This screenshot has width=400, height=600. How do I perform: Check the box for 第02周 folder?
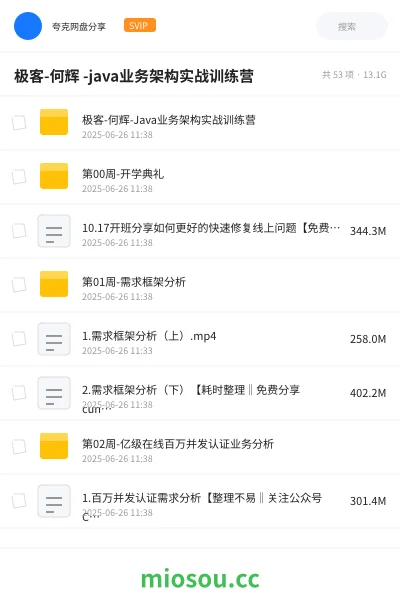click(x=19, y=447)
